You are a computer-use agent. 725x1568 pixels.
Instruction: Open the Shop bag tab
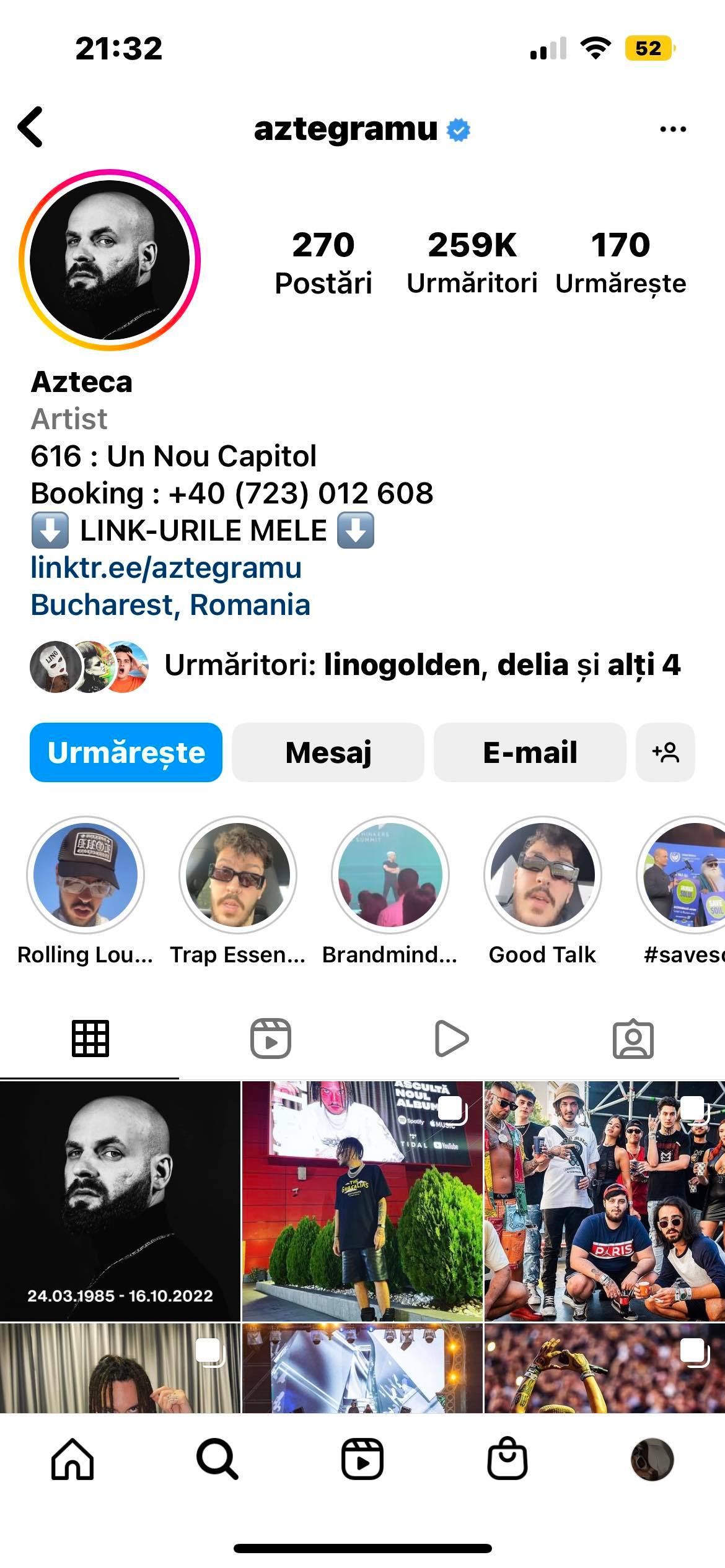pos(507,1459)
